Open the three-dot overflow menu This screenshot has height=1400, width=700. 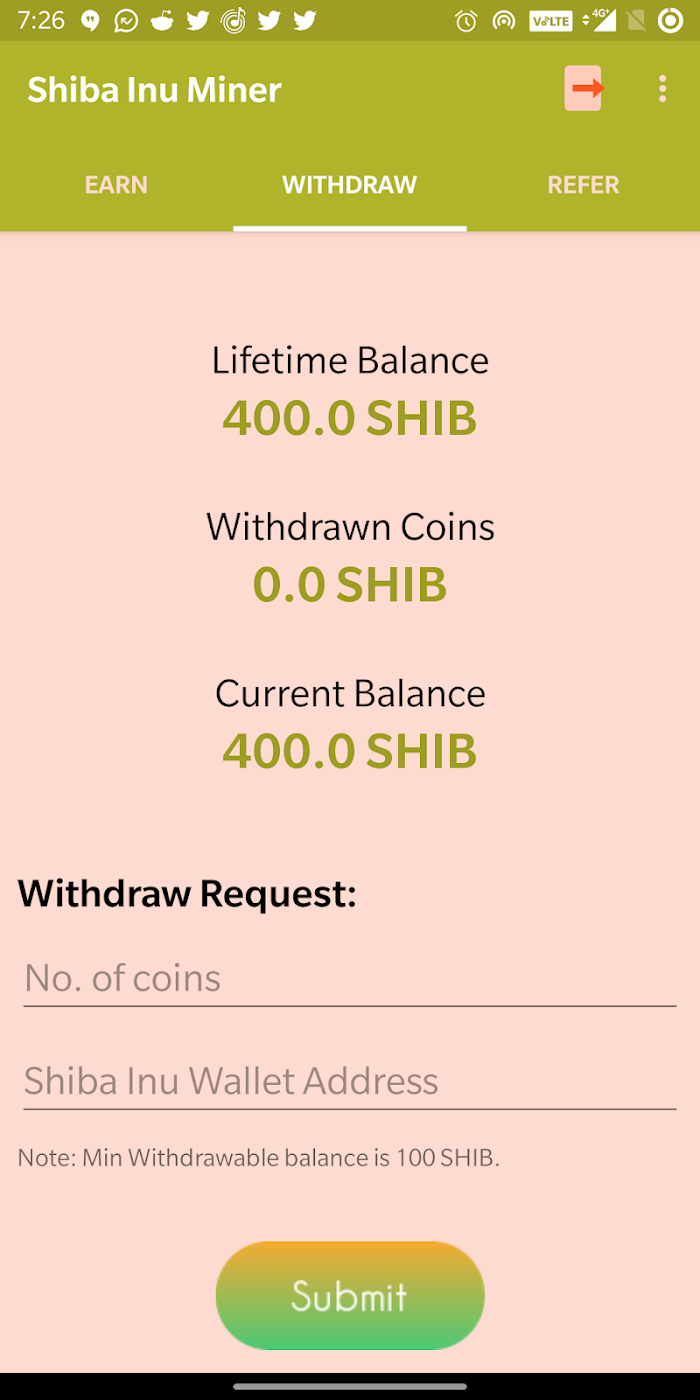pyautogui.click(x=662, y=89)
